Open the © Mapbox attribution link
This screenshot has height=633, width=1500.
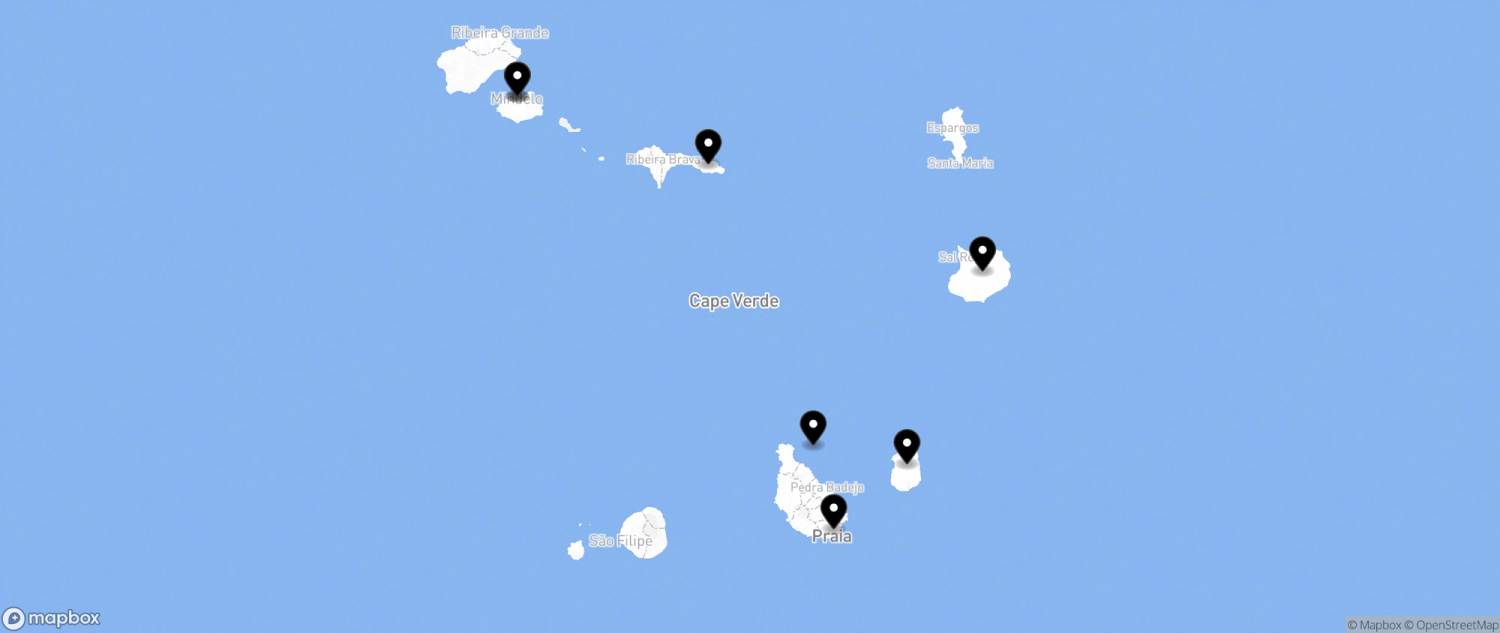[x=1374, y=625]
